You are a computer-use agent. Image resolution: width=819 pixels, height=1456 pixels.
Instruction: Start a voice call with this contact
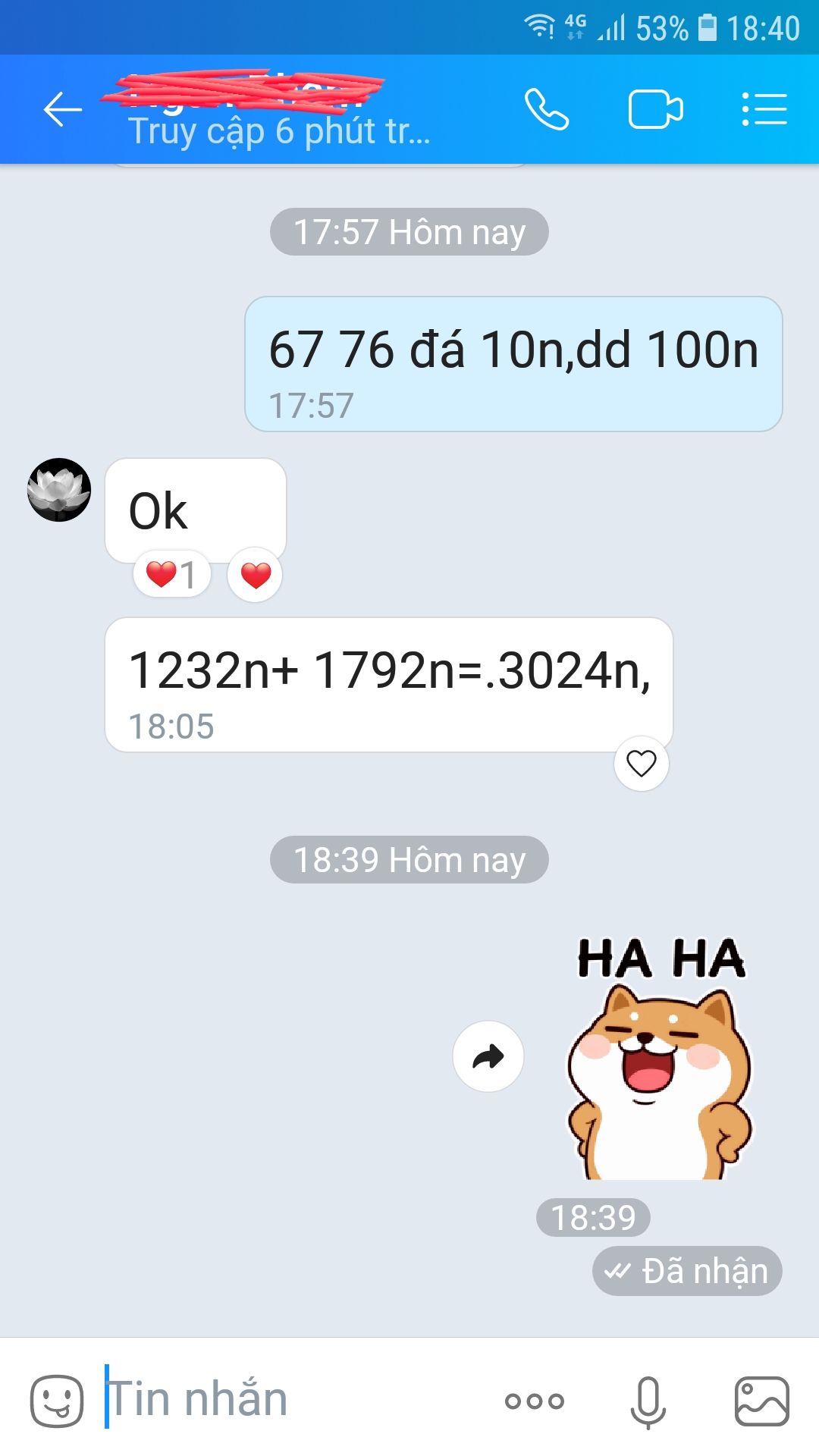[x=547, y=110]
